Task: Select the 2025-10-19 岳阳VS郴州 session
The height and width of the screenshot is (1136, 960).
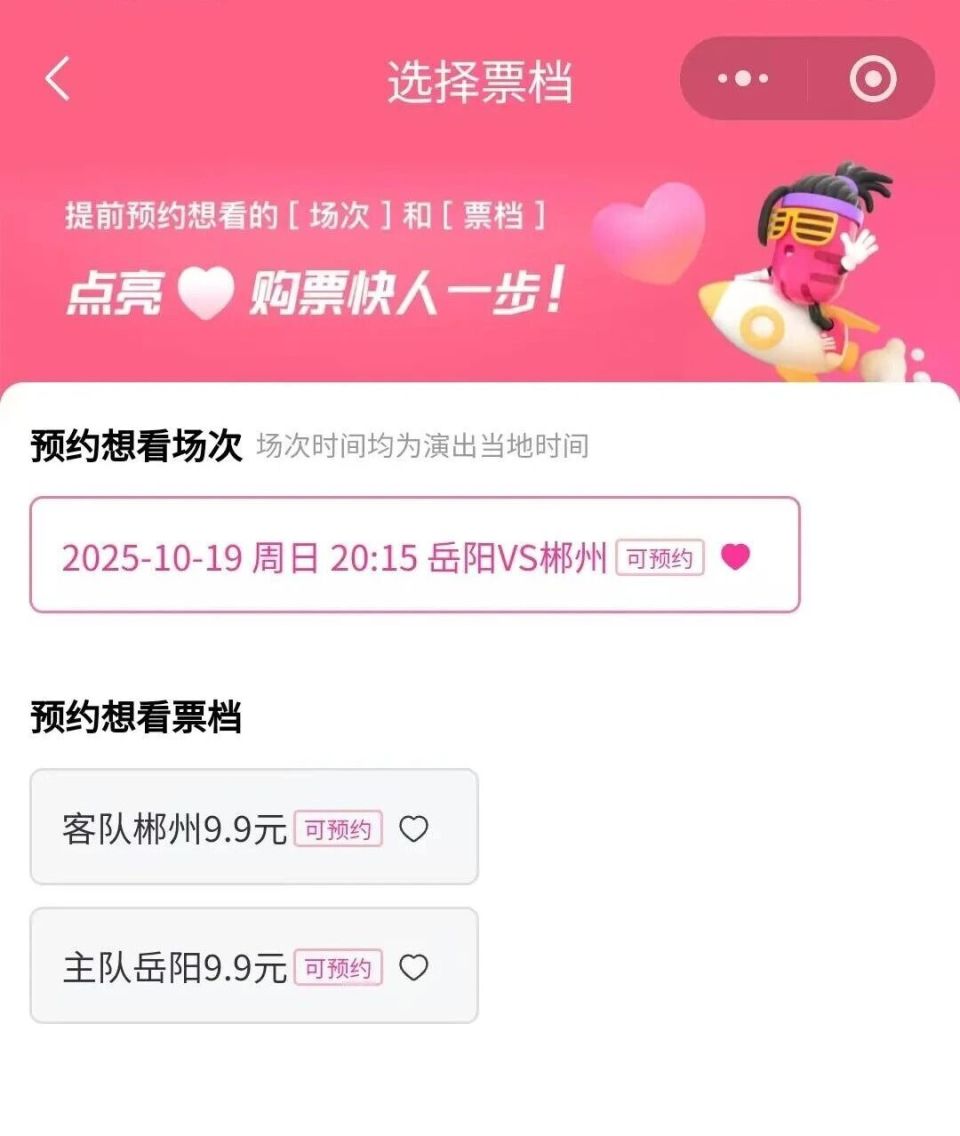Action: coord(414,555)
